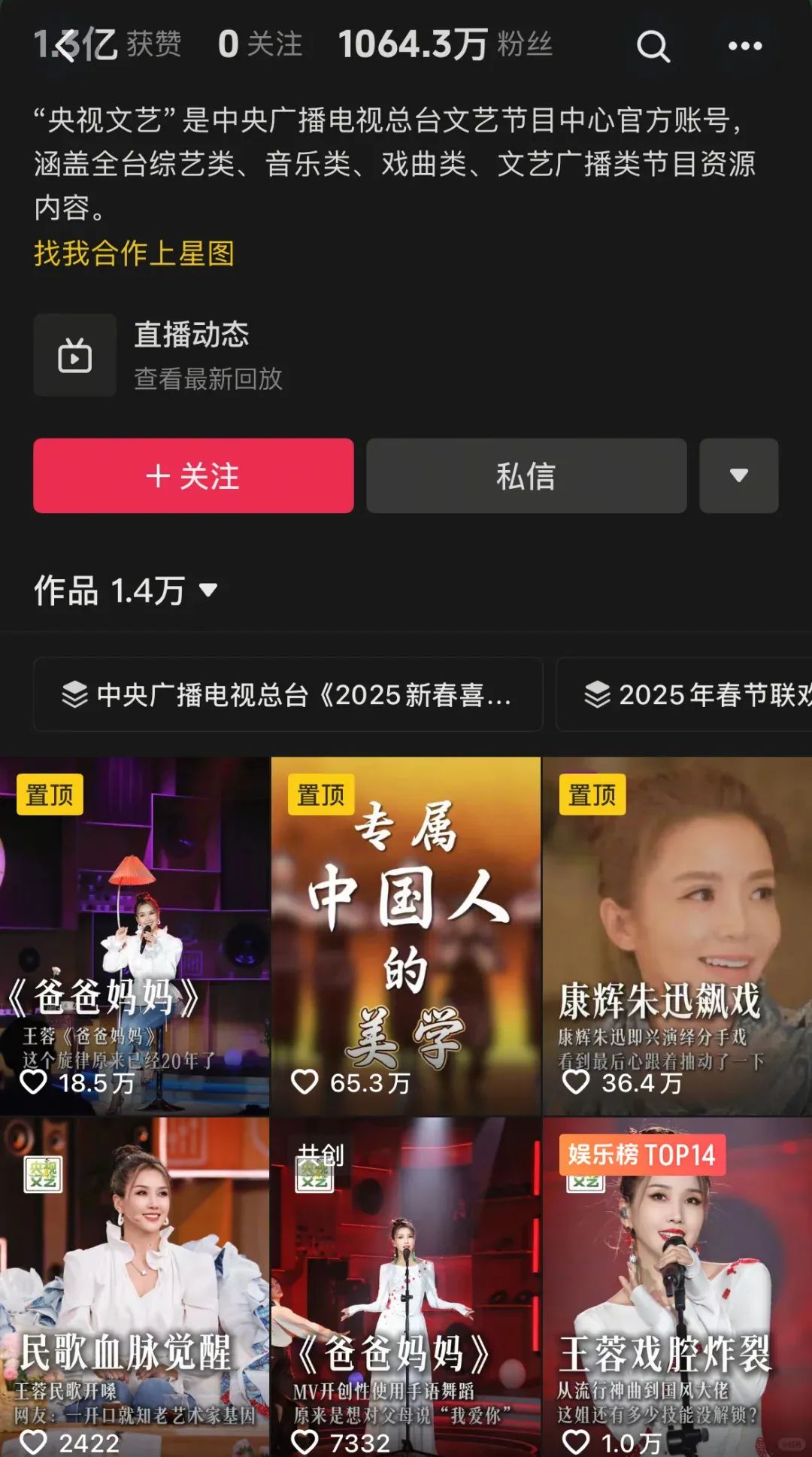Screen dimensions: 812x1457
Task: Open the 共创 《爸爸妈妈》 video with 7332 likes
Action: coord(405,1286)
